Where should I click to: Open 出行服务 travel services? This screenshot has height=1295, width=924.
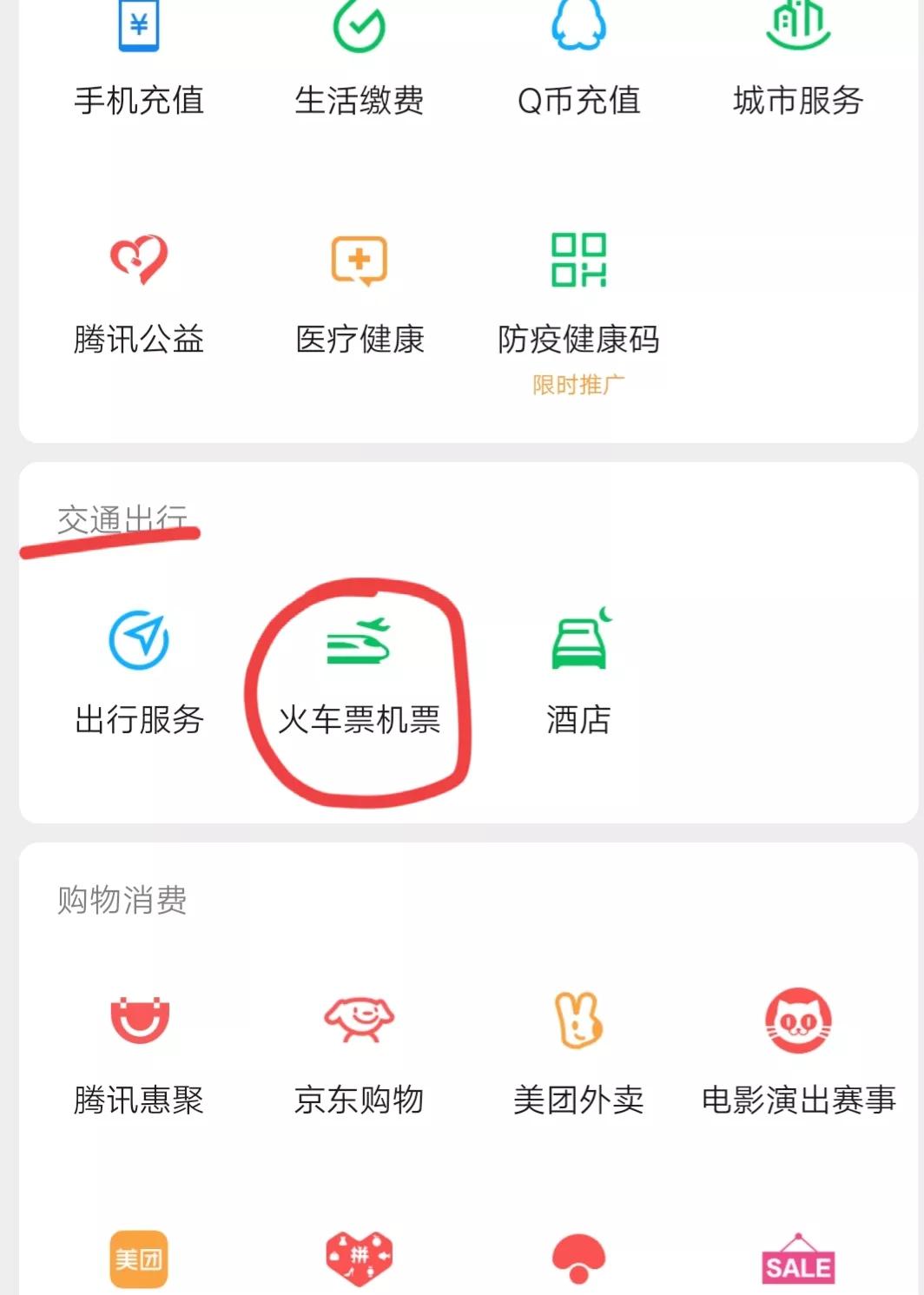click(x=139, y=669)
